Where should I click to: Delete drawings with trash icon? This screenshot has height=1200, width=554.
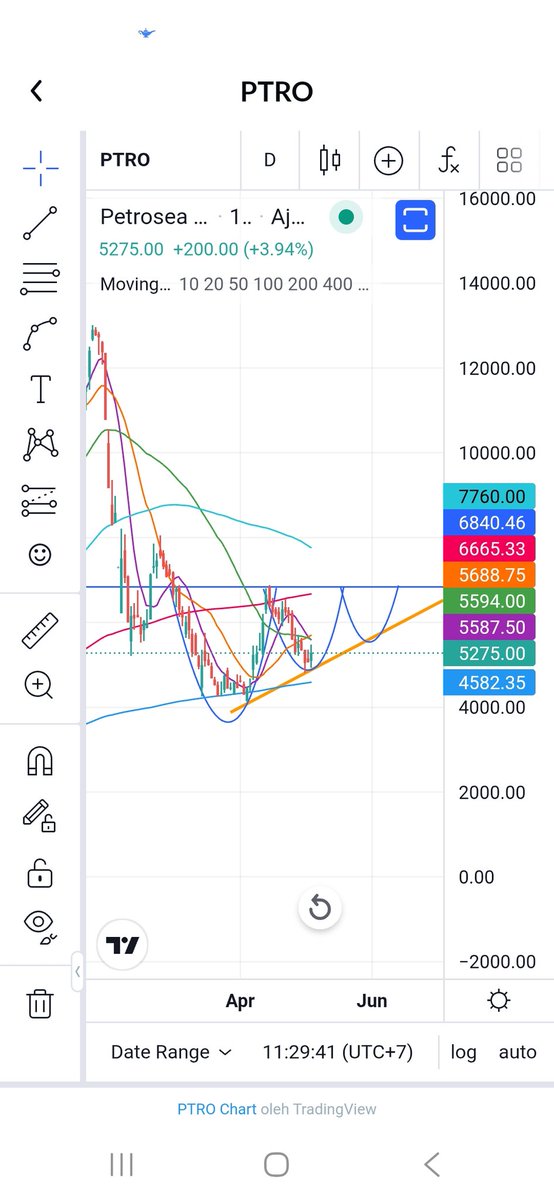[40, 1003]
